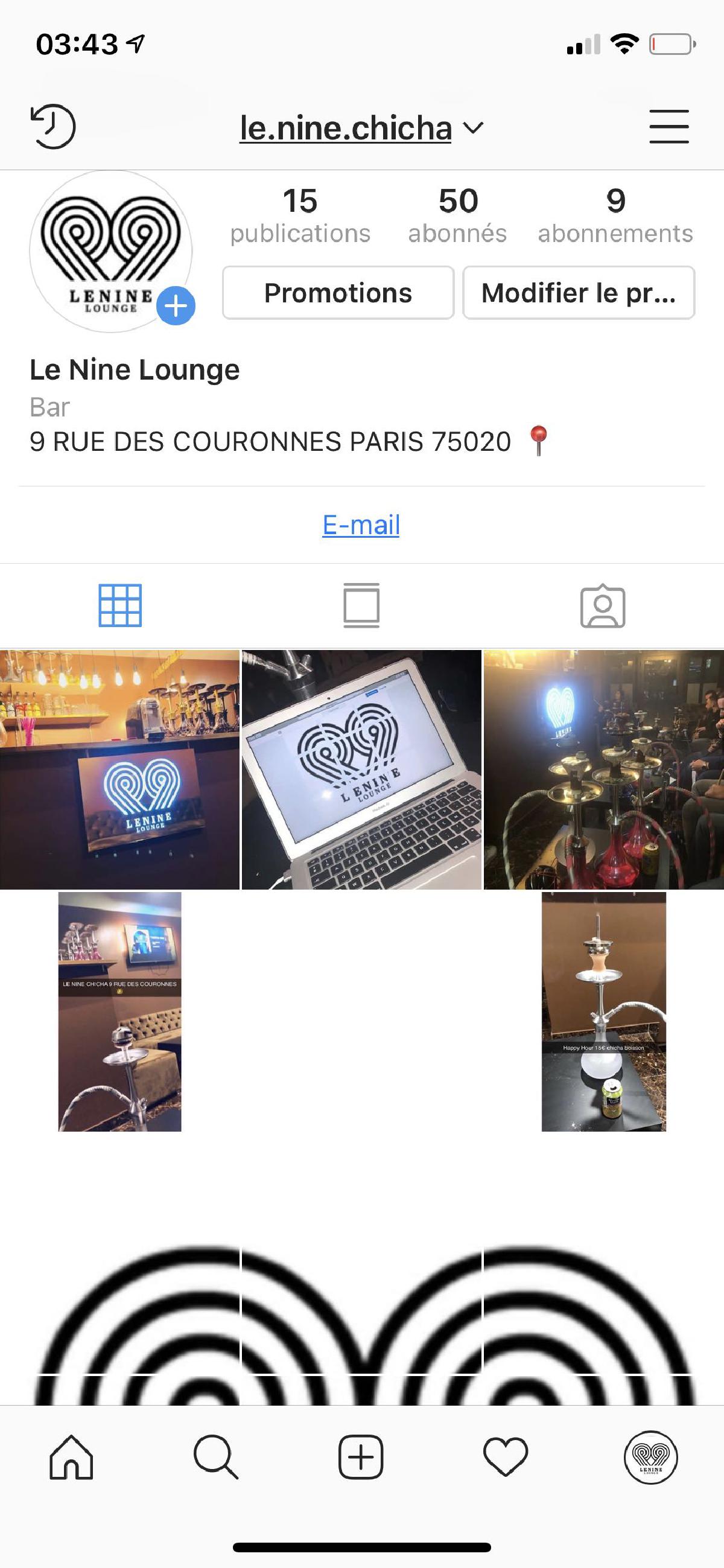Open Modifier le profil

pyautogui.click(x=578, y=293)
